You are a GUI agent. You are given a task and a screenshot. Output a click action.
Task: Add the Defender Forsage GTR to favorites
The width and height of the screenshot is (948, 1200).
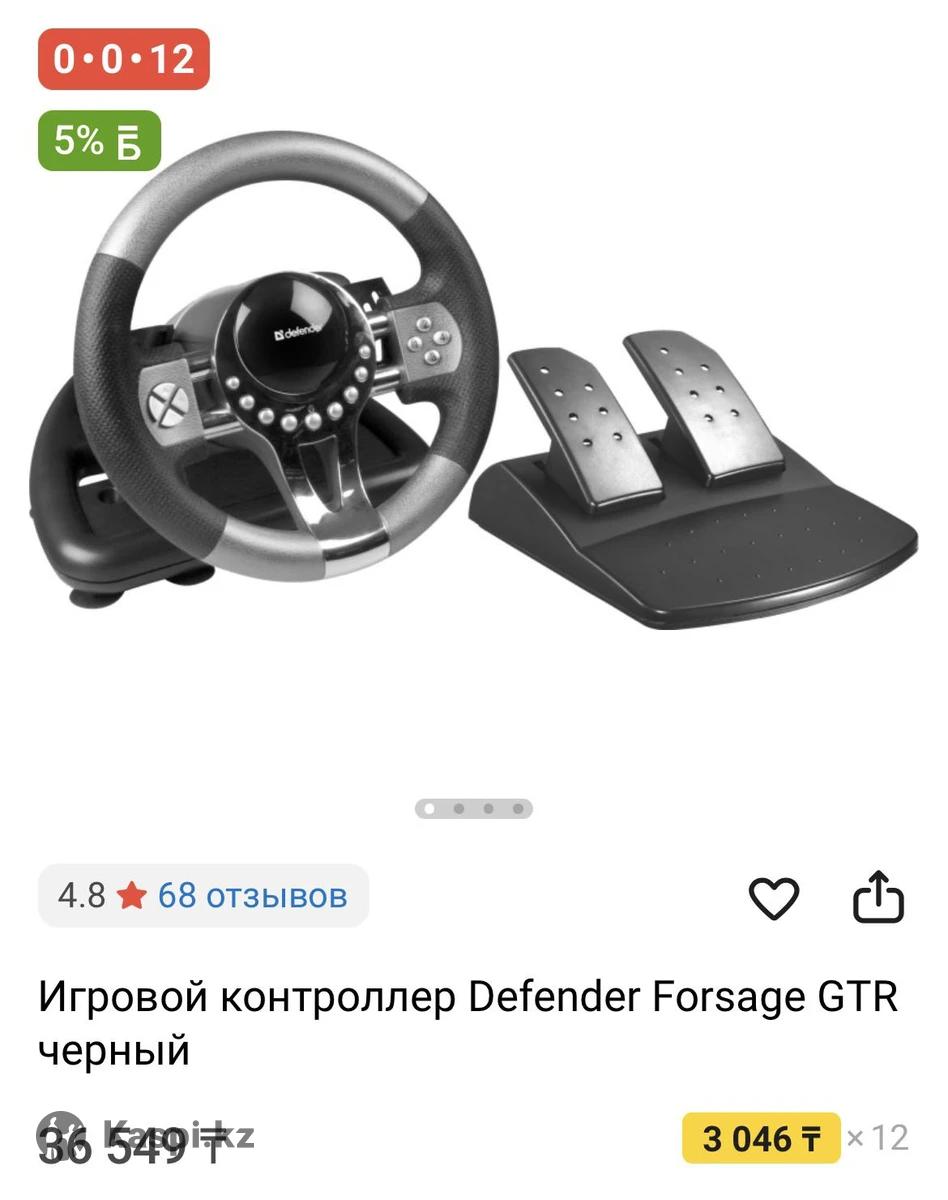coord(774,897)
